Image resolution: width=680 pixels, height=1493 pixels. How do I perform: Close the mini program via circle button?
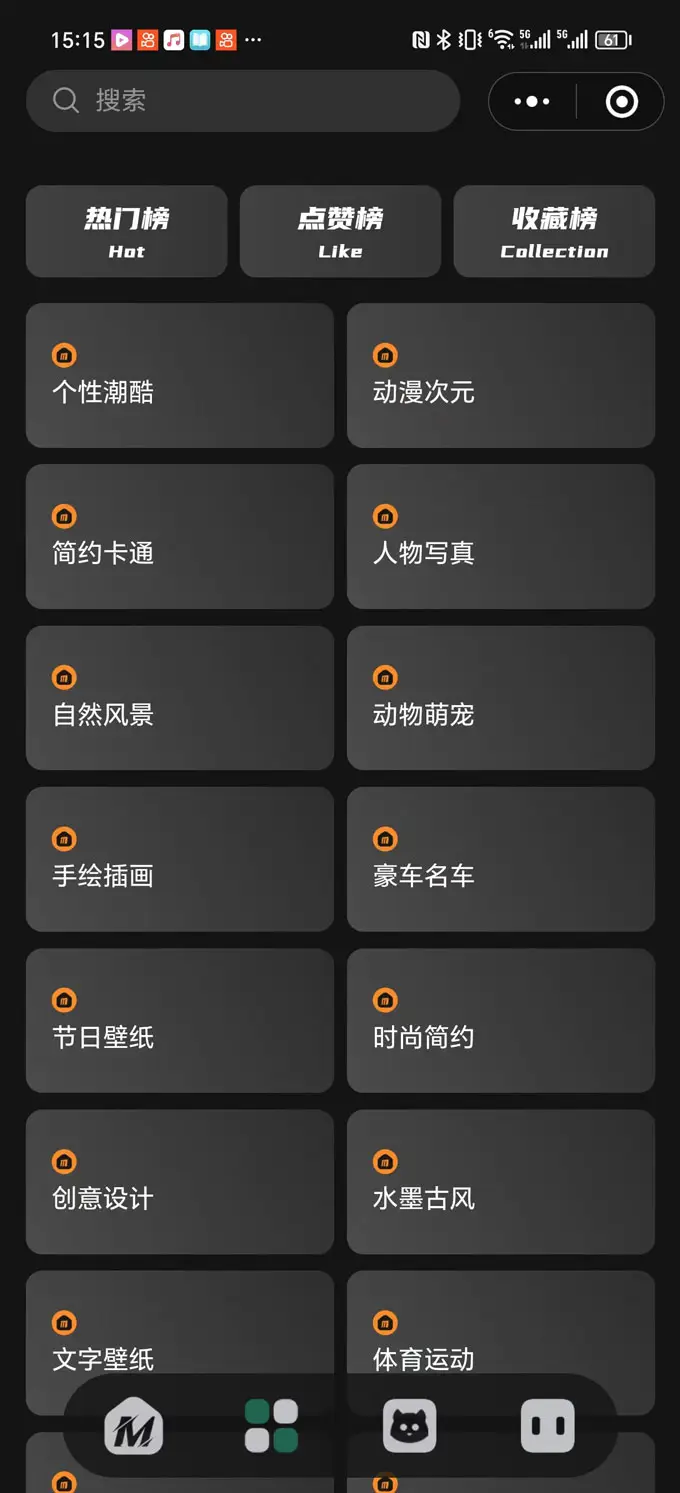(x=621, y=101)
